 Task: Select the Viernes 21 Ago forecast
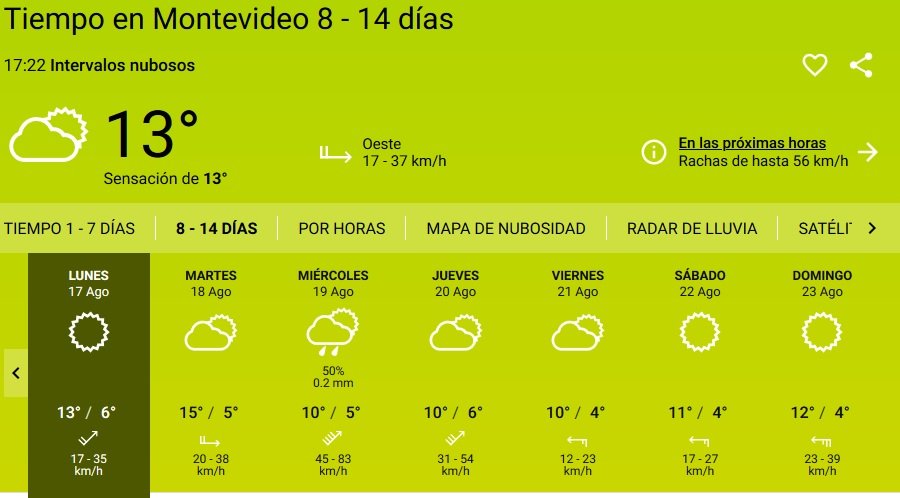pyautogui.click(x=578, y=370)
